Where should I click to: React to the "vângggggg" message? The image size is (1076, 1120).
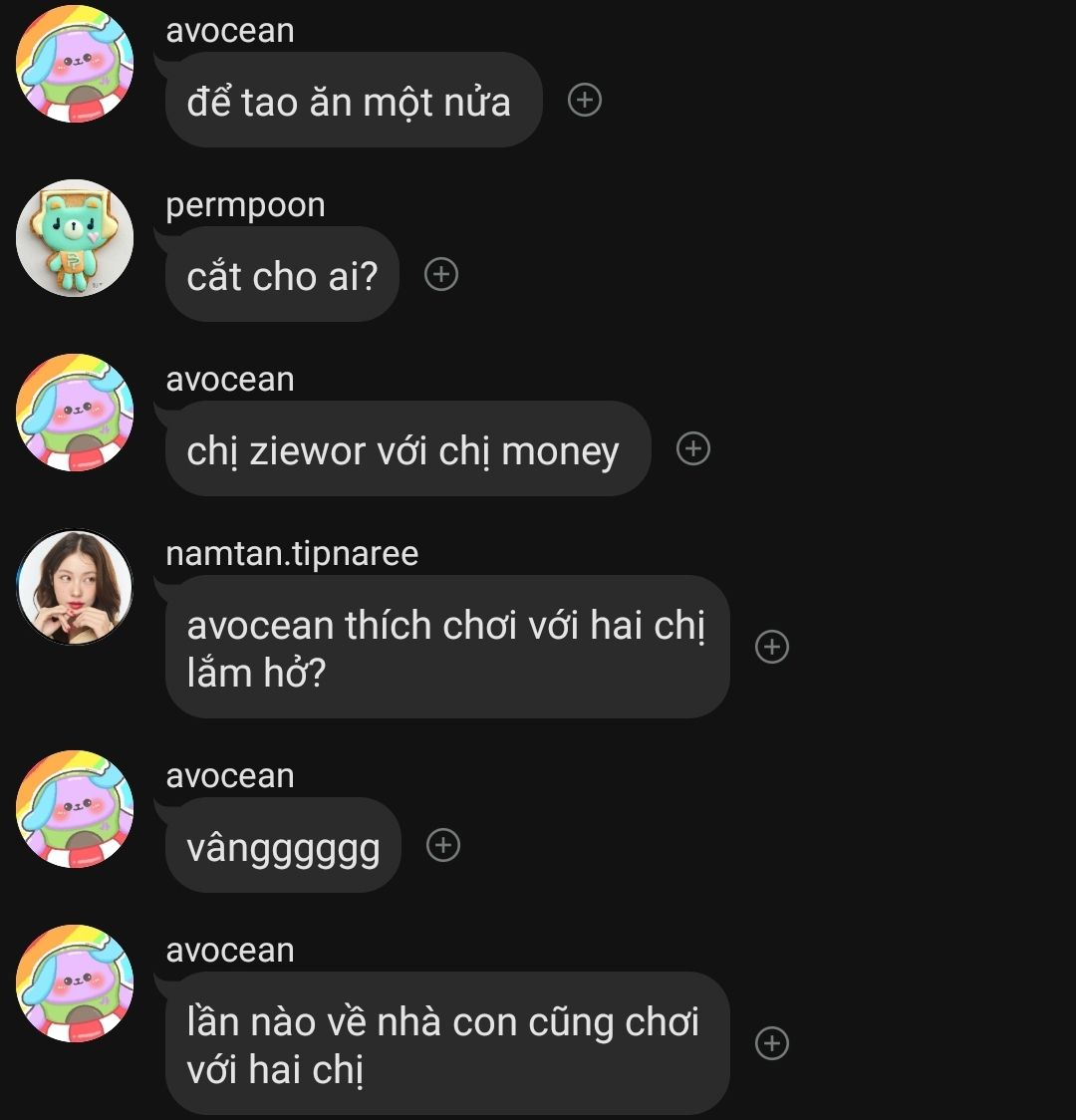point(443,845)
